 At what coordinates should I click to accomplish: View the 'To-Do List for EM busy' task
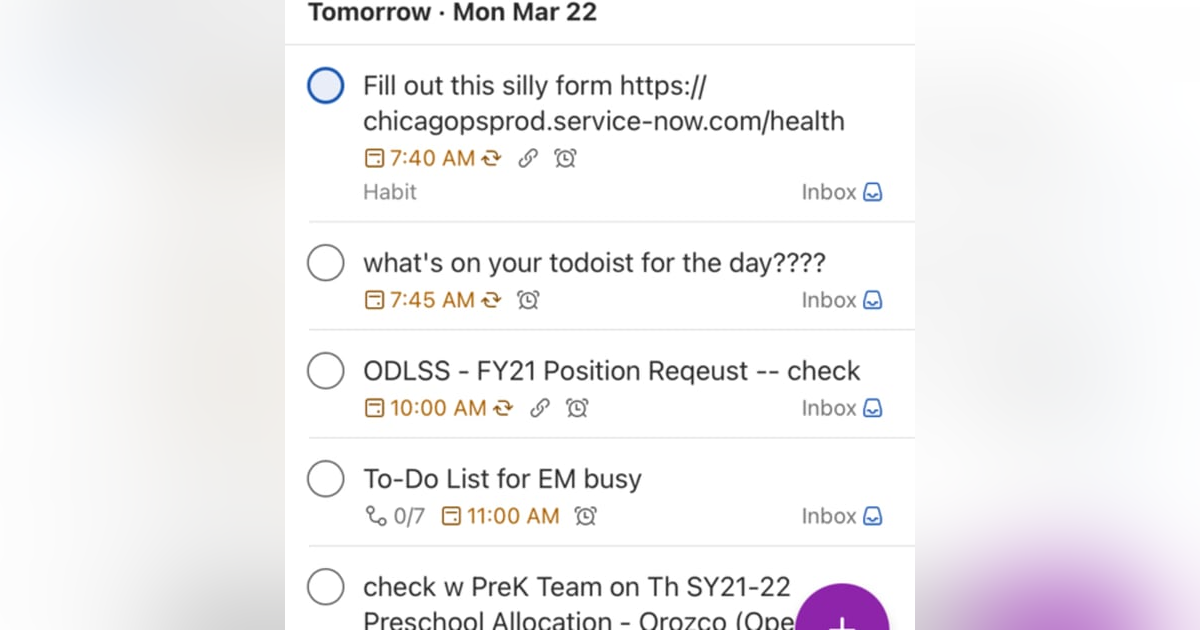point(502,479)
